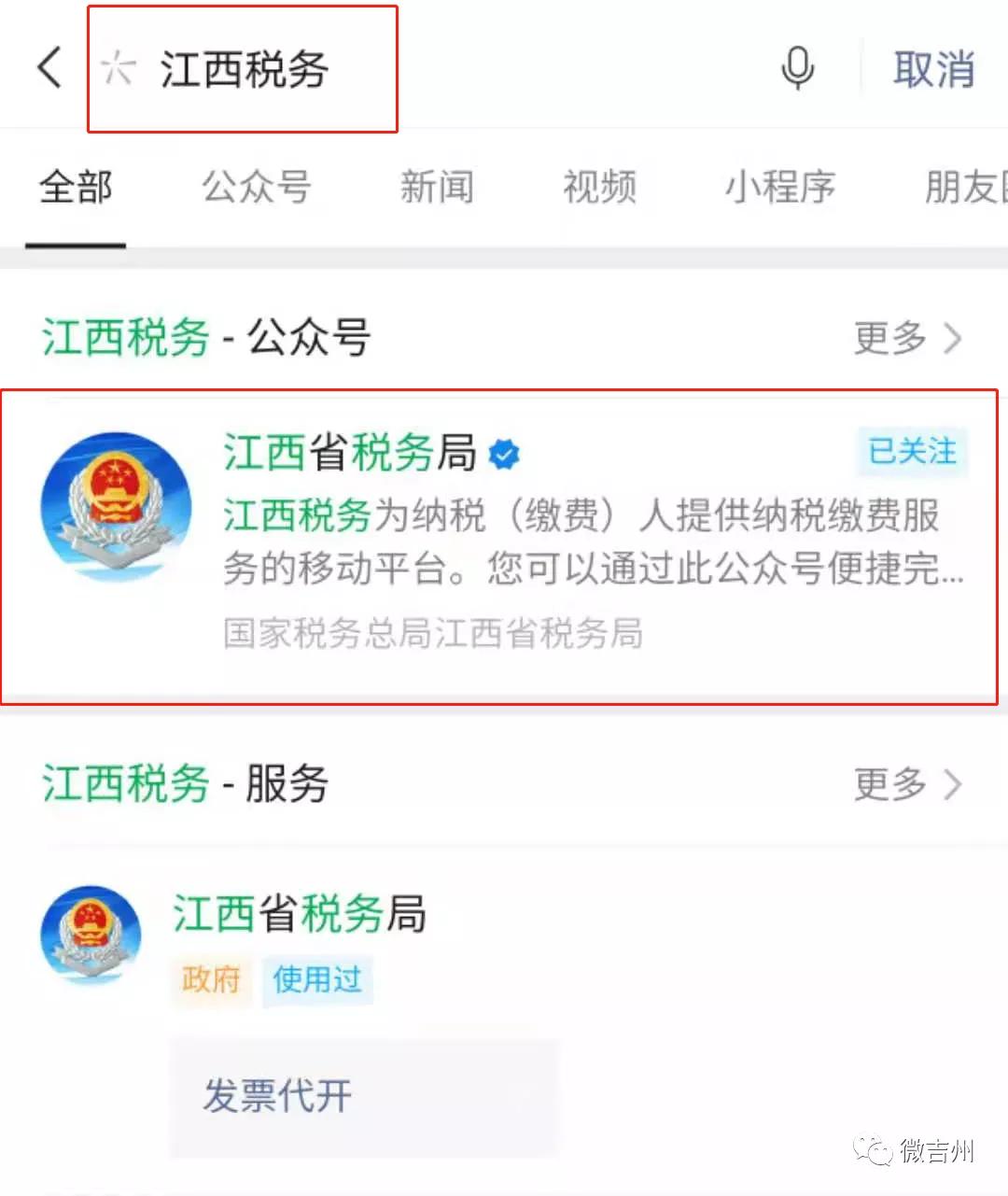The height and width of the screenshot is (1196, 1008).
Task: Start voice search with the microphone
Action: pyautogui.click(x=797, y=69)
